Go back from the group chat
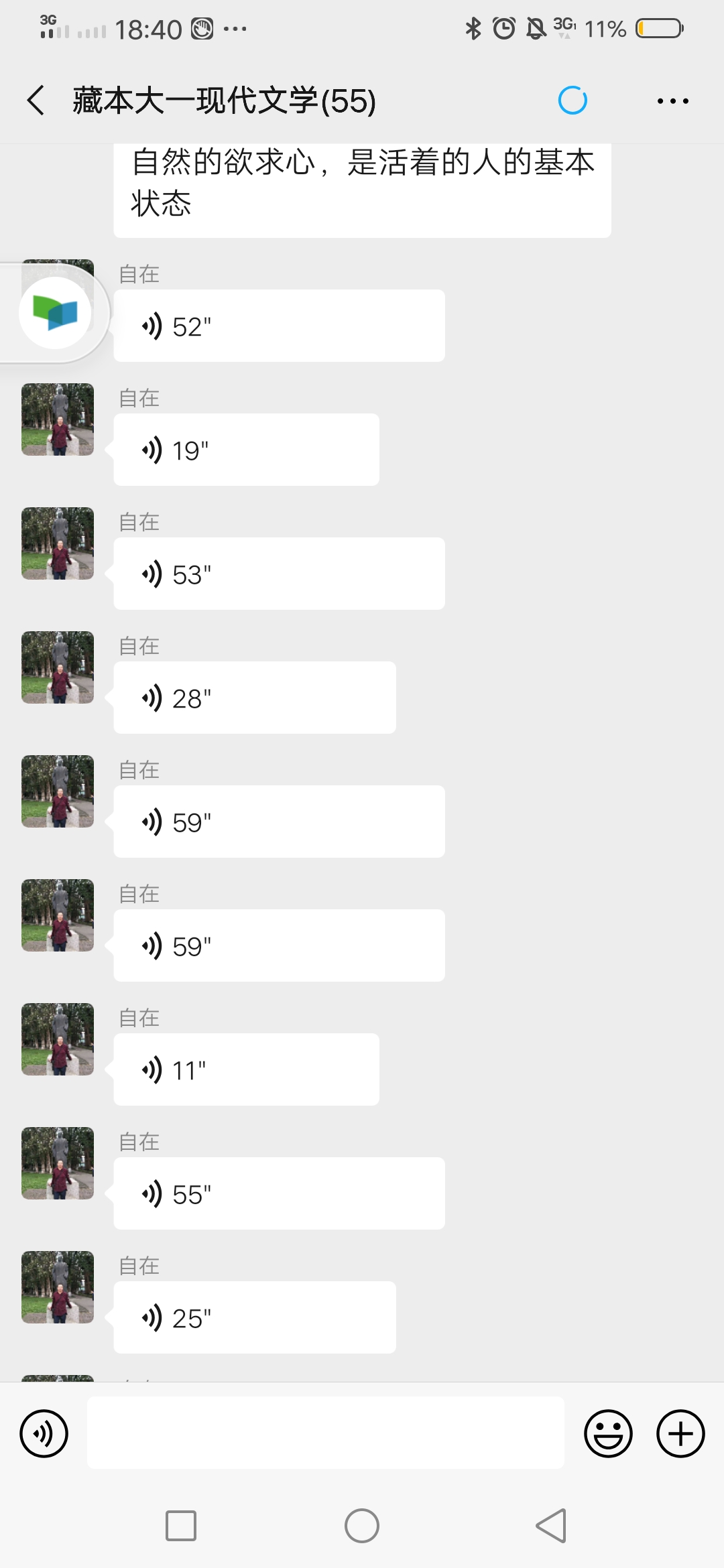The image size is (724, 1568). click(x=36, y=101)
